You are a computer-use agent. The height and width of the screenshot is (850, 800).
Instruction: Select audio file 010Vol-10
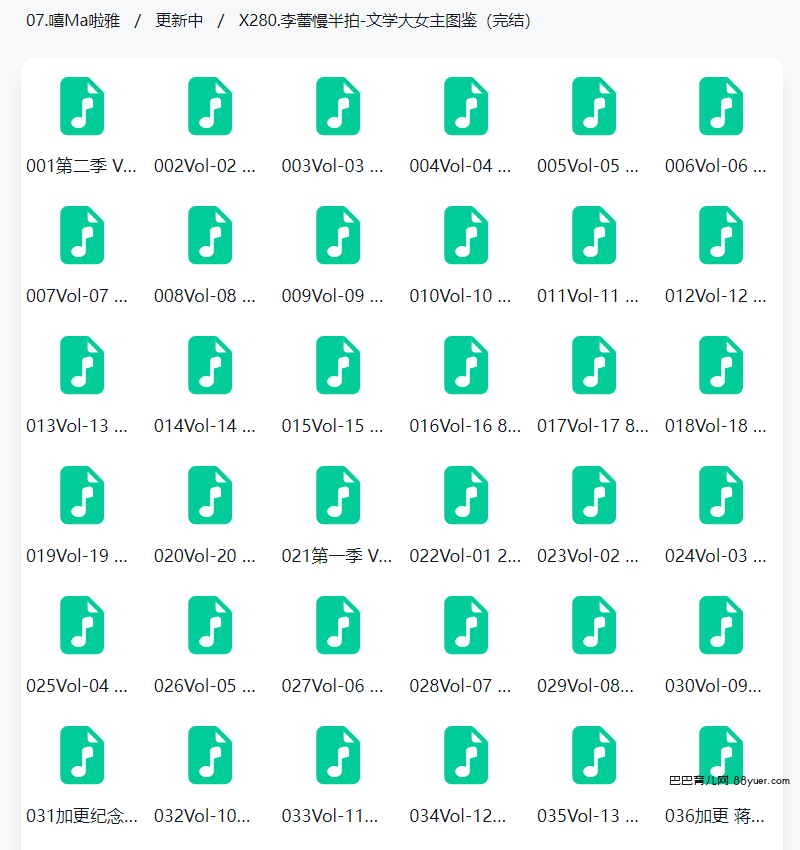coord(466,236)
